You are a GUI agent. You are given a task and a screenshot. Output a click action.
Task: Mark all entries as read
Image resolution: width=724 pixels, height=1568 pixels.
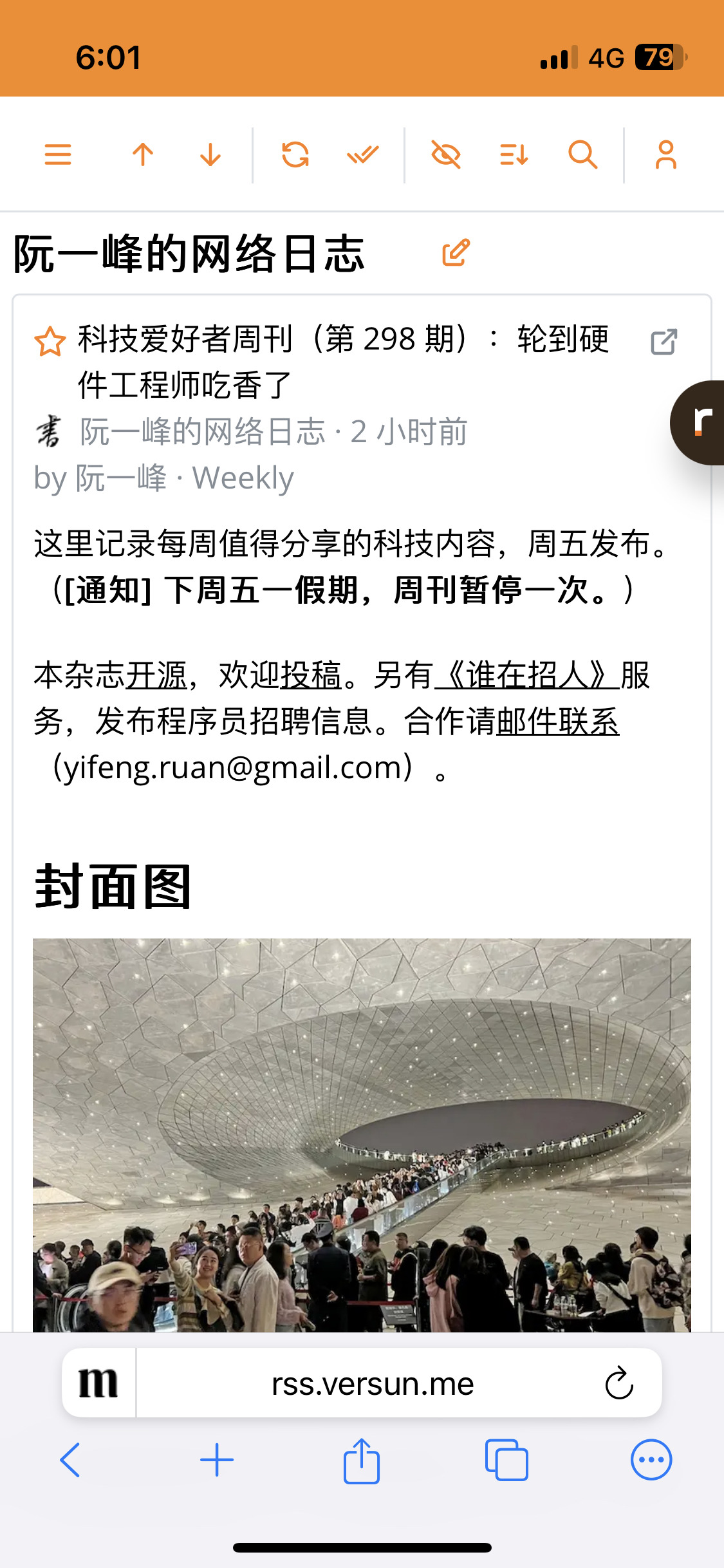tap(363, 154)
